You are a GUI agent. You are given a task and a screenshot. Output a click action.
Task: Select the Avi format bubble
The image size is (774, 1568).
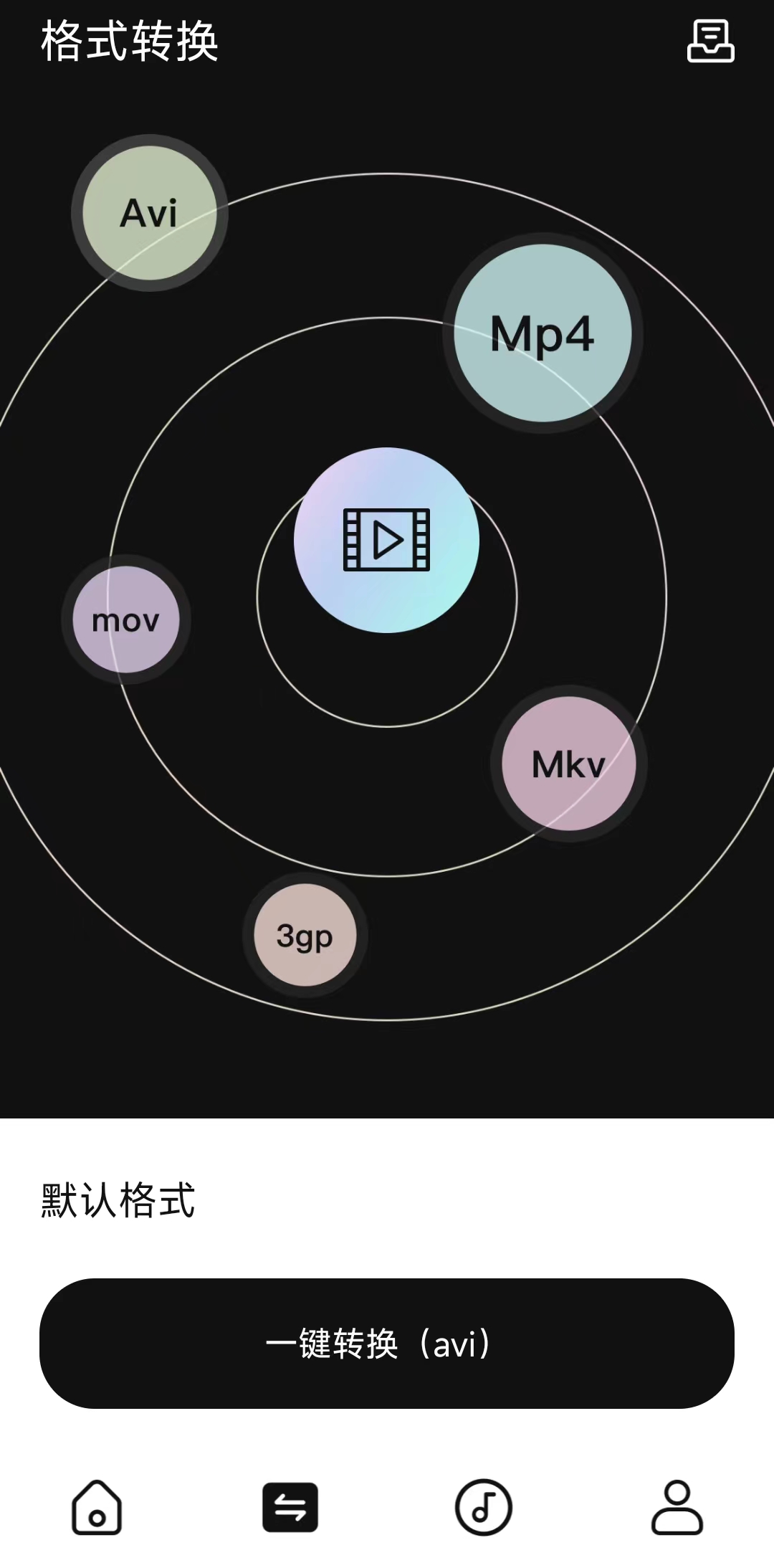[149, 213]
